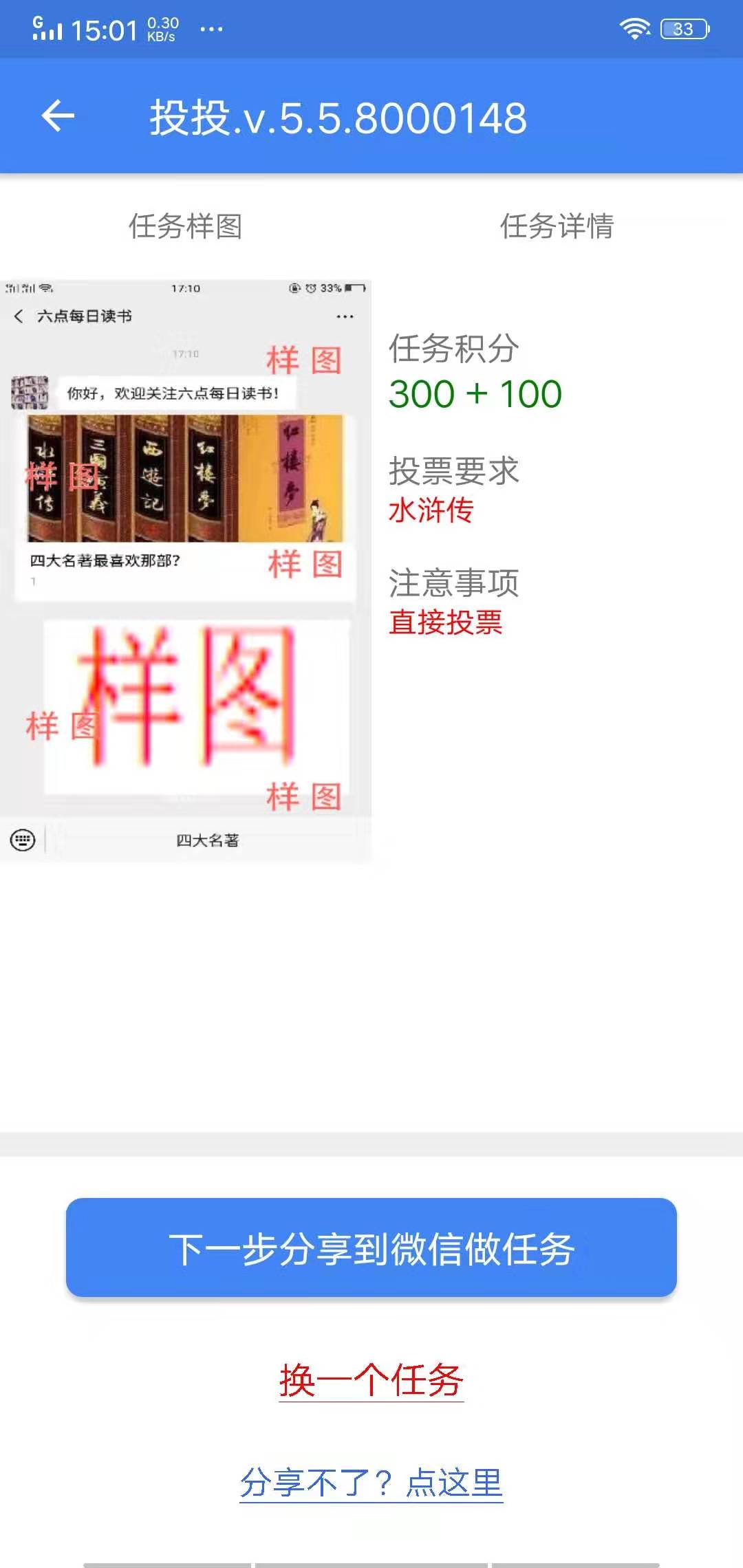Click the official account avatar in the chat sample

(31, 392)
